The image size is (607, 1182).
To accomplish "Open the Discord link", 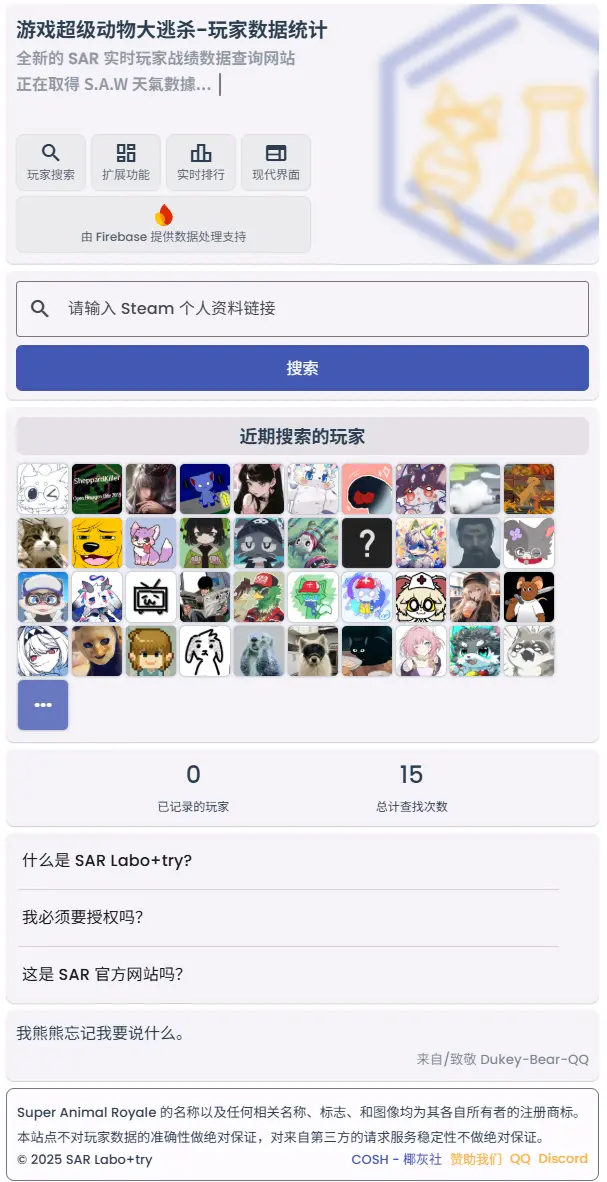I will (563, 1159).
